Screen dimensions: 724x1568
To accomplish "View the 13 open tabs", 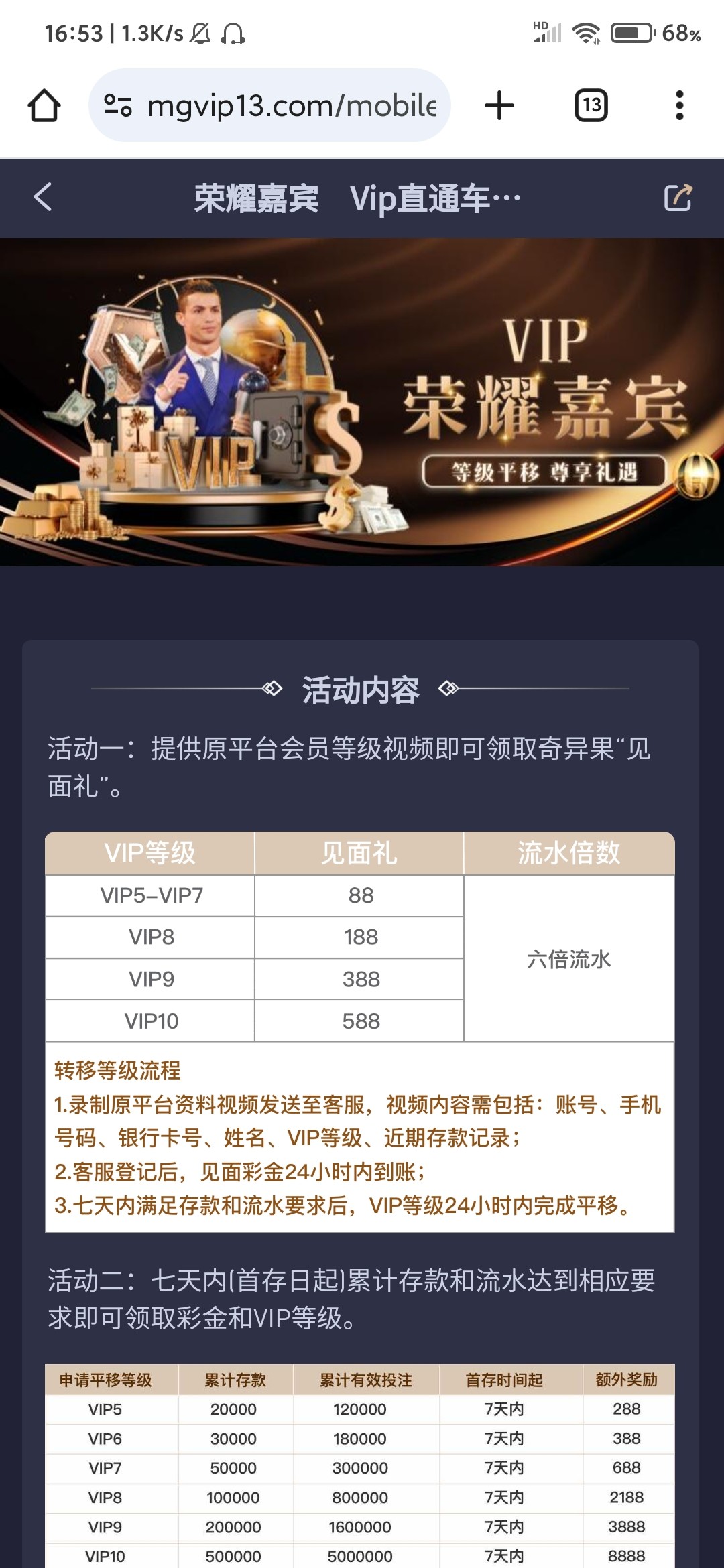I will (591, 106).
